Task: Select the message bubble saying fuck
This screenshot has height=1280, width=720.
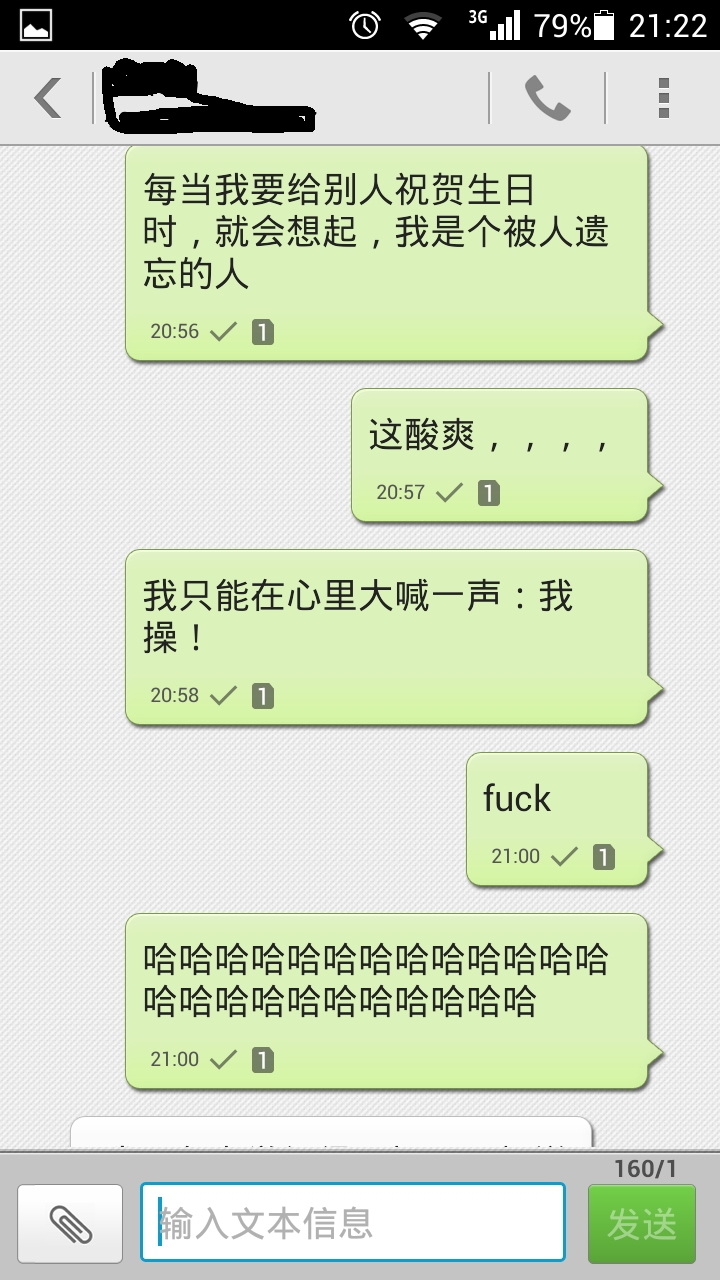Action: (x=557, y=820)
